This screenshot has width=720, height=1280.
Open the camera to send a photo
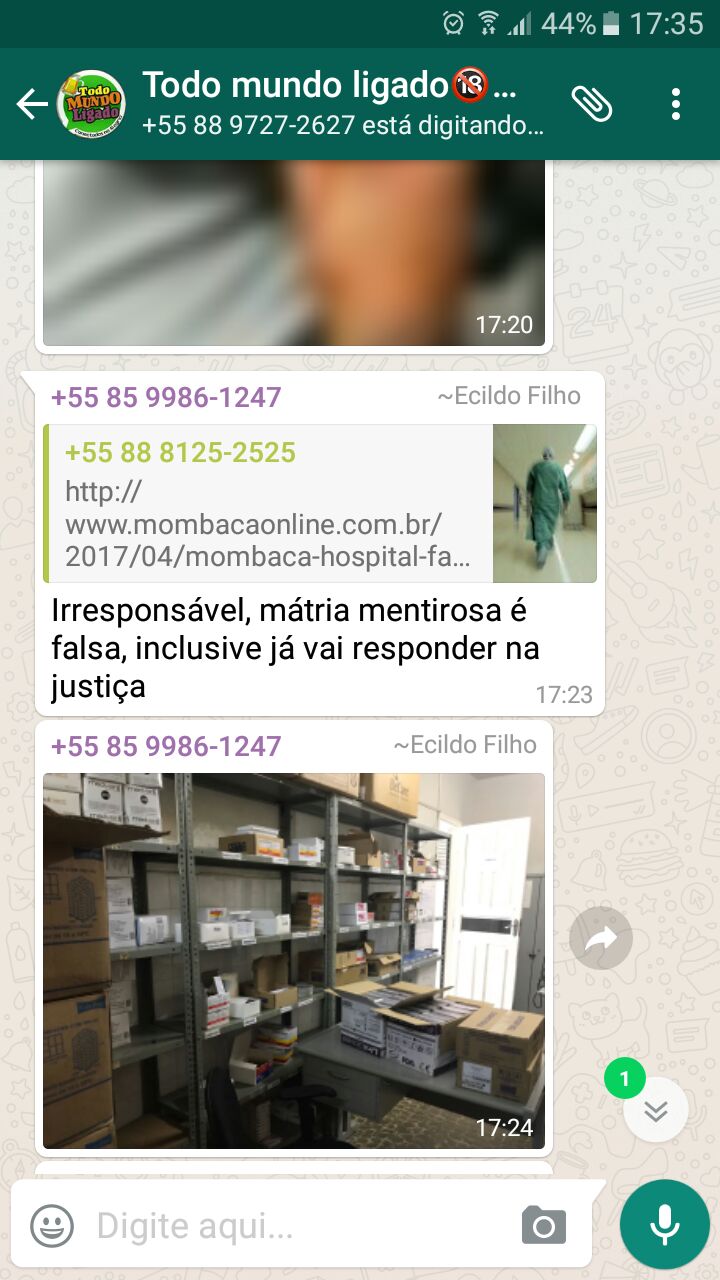pos(544,1225)
